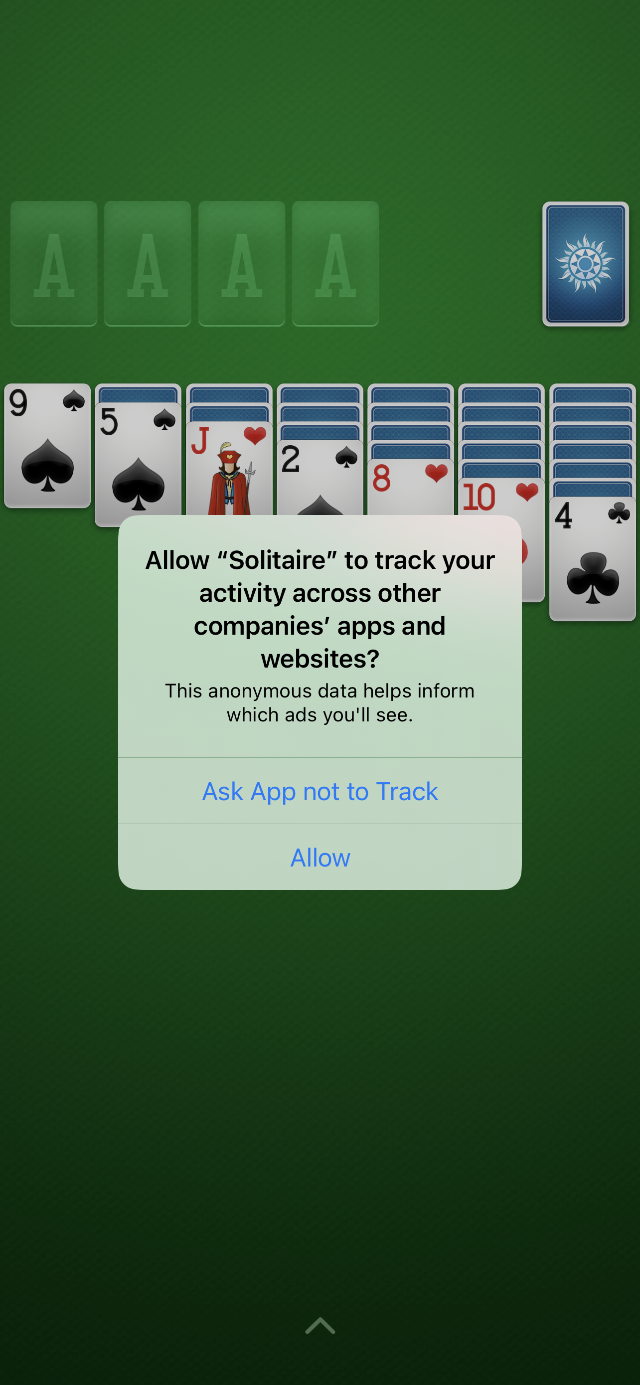The image size is (640, 1385).
Task: Tap the face-down stock deck
Action: tap(586, 264)
